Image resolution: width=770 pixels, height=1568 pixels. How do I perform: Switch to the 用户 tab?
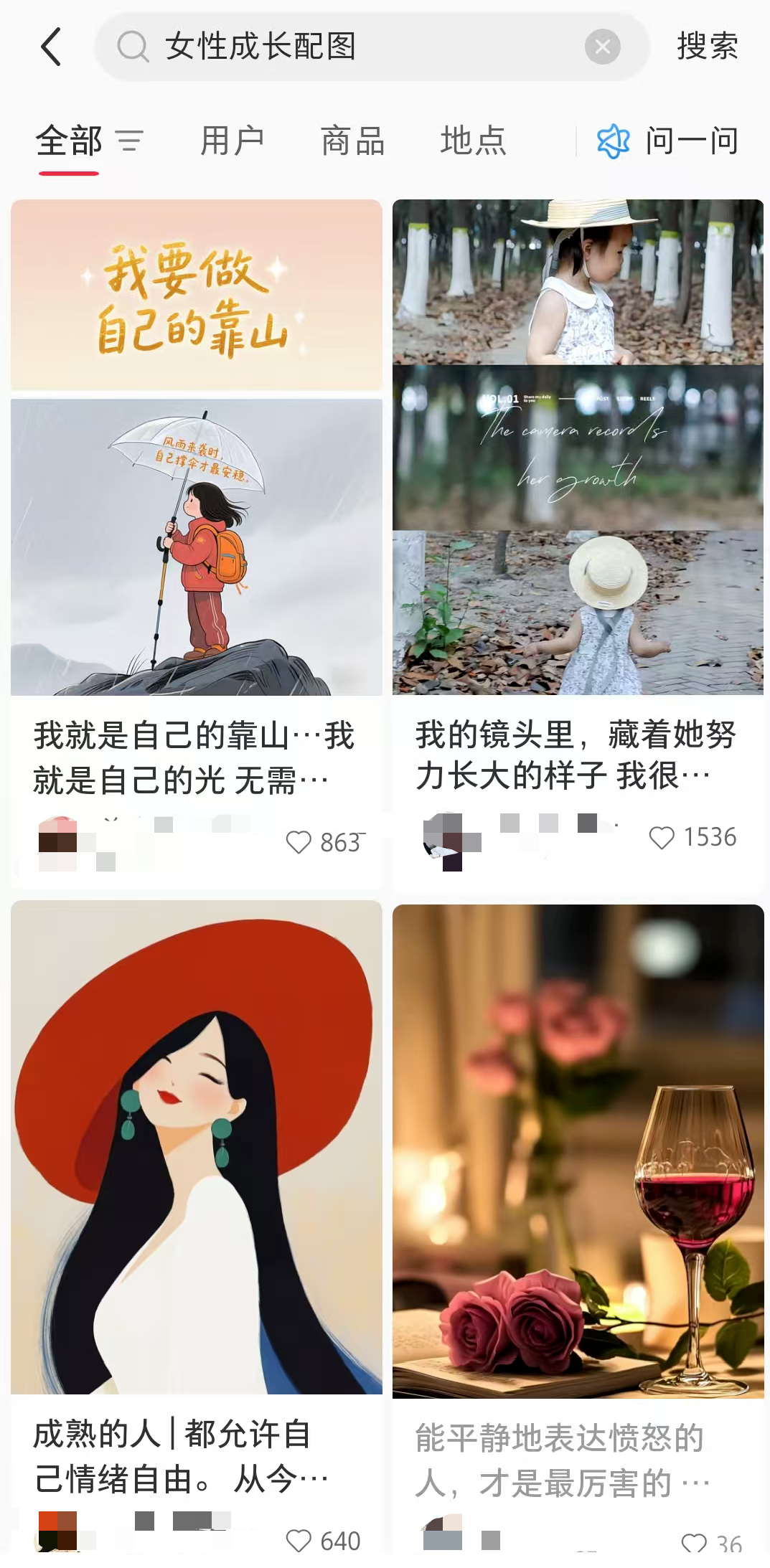pos(232,141)
